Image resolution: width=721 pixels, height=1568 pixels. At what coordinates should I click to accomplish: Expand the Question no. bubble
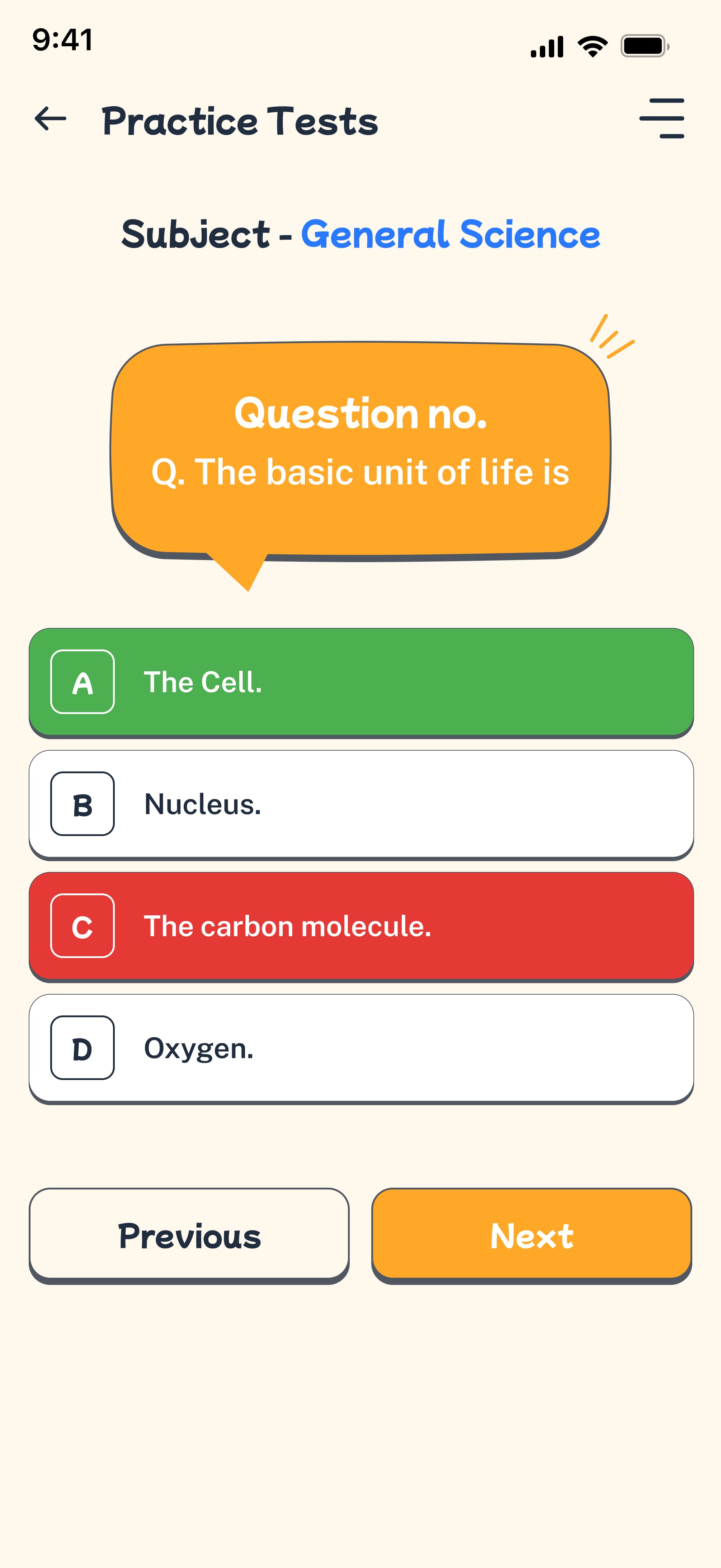360,416
